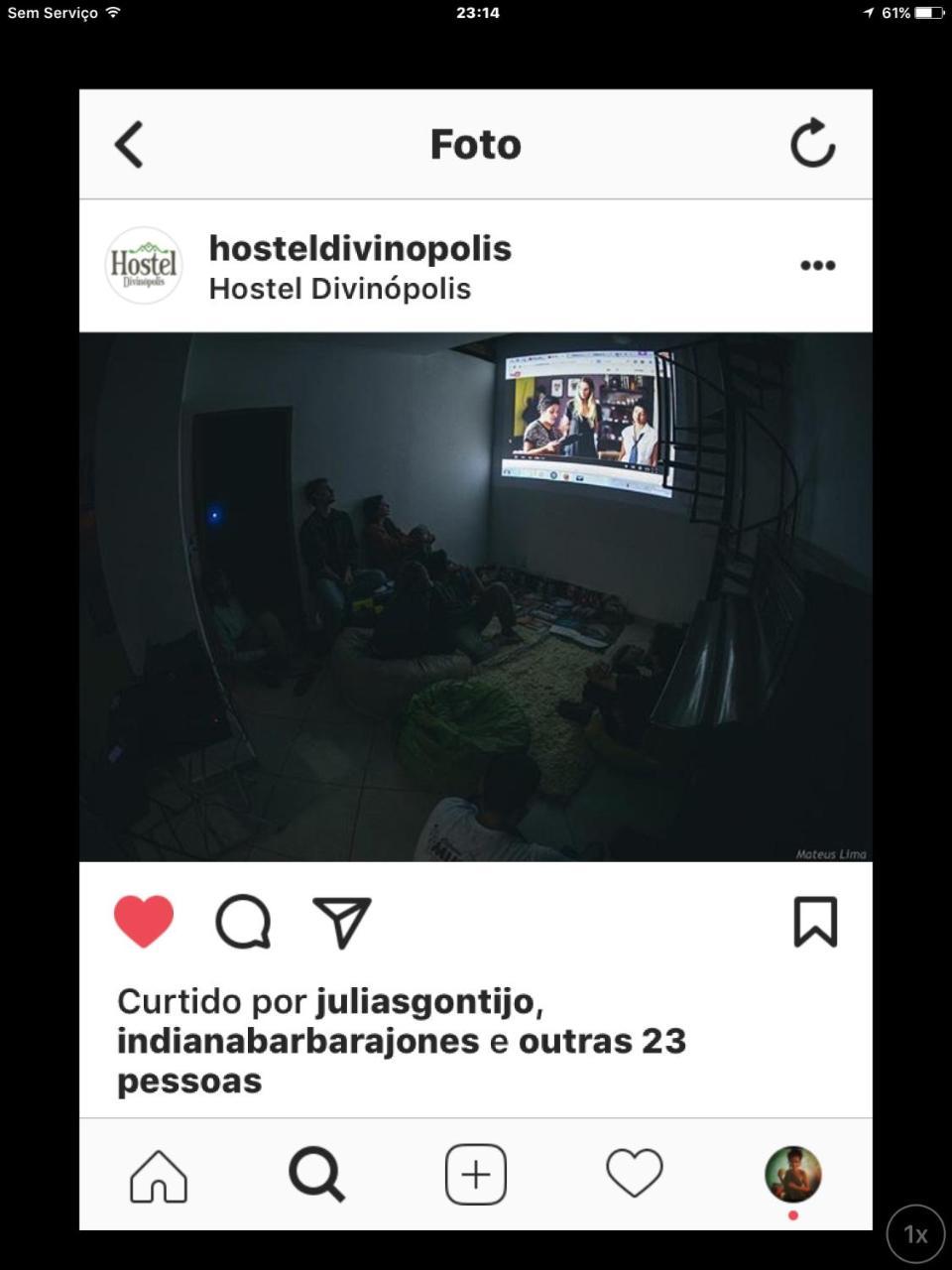Open the post's three-dot options menu

tap(817, 265)
